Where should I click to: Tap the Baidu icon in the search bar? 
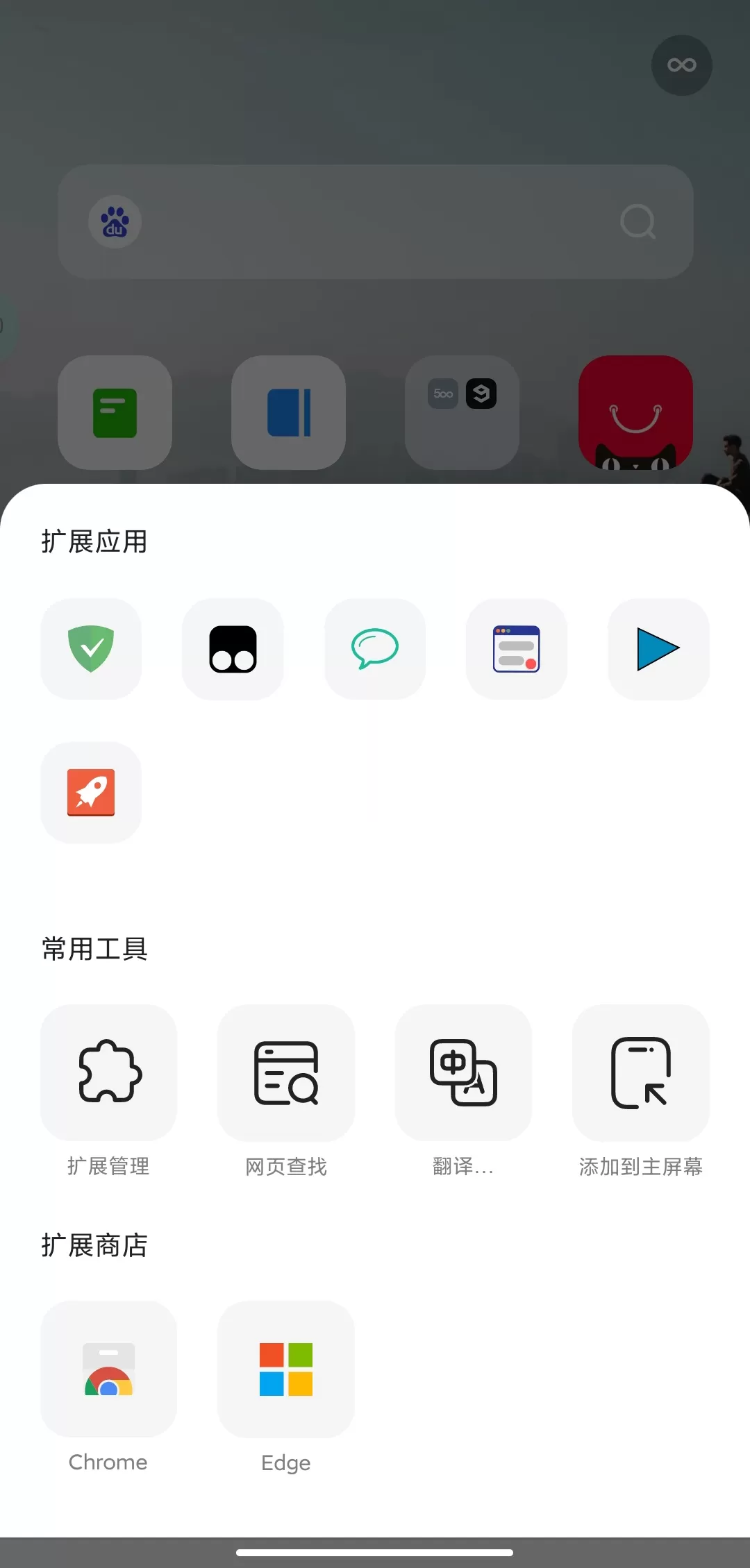pos(115,222)
